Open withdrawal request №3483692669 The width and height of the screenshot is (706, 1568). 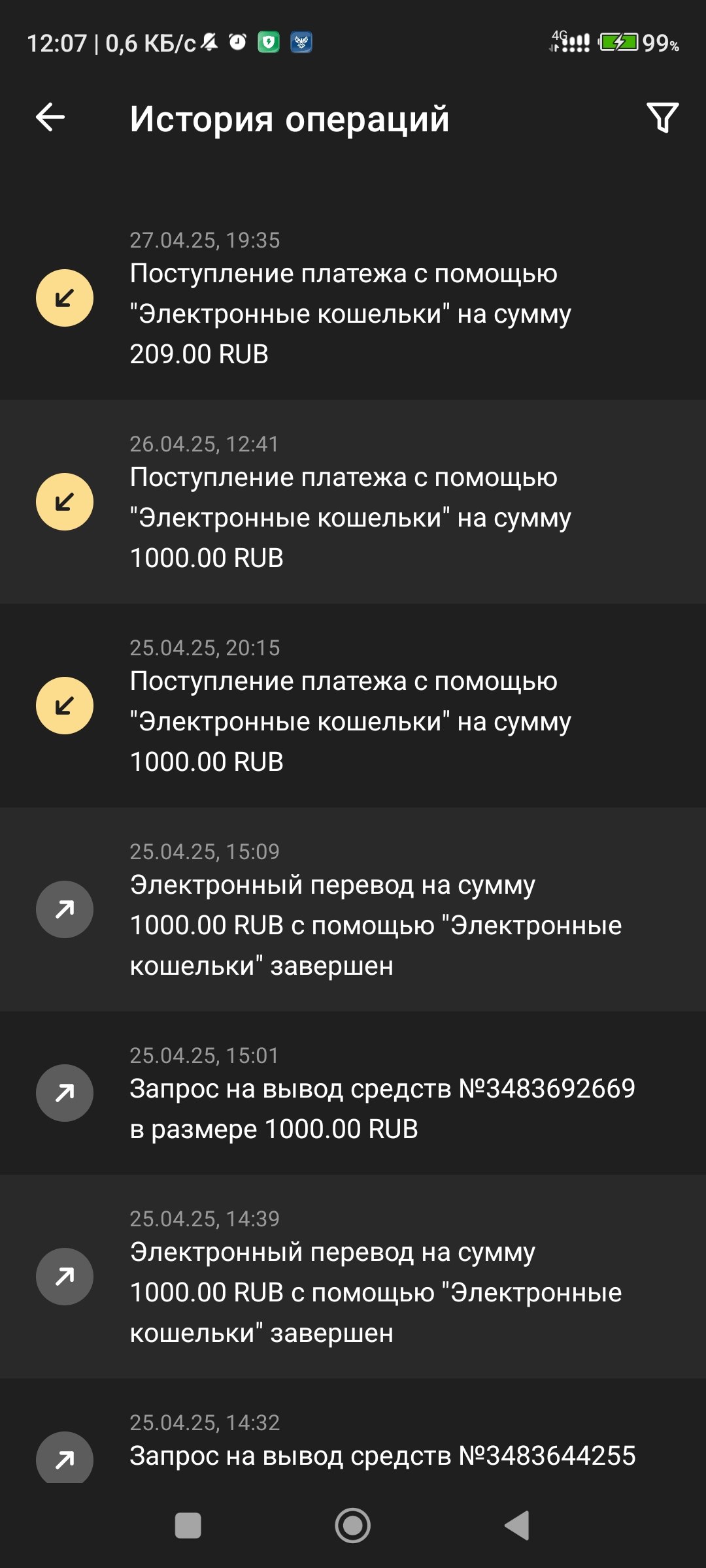(353, 1093)
